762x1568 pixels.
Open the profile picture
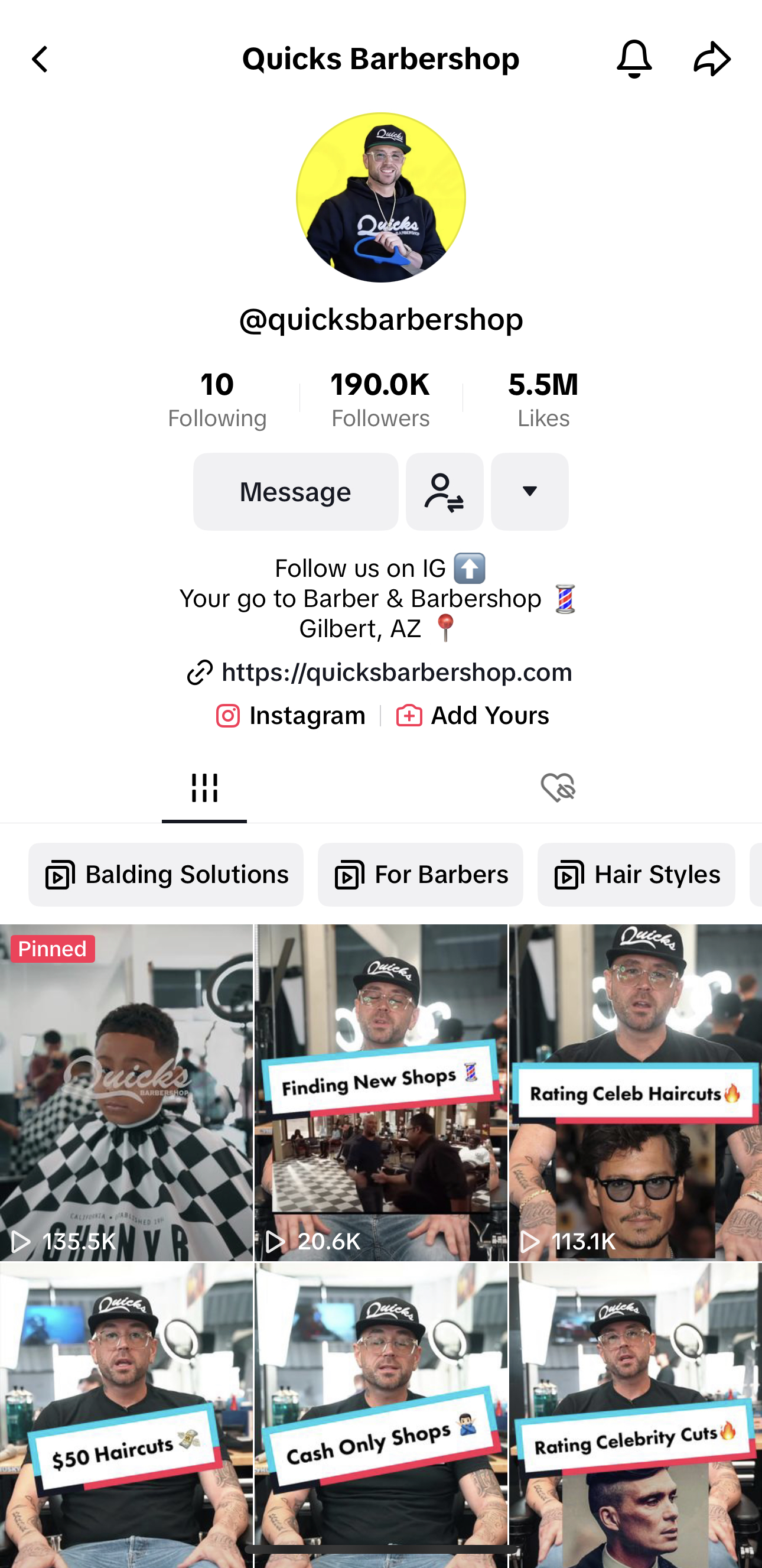click(380, 197)
